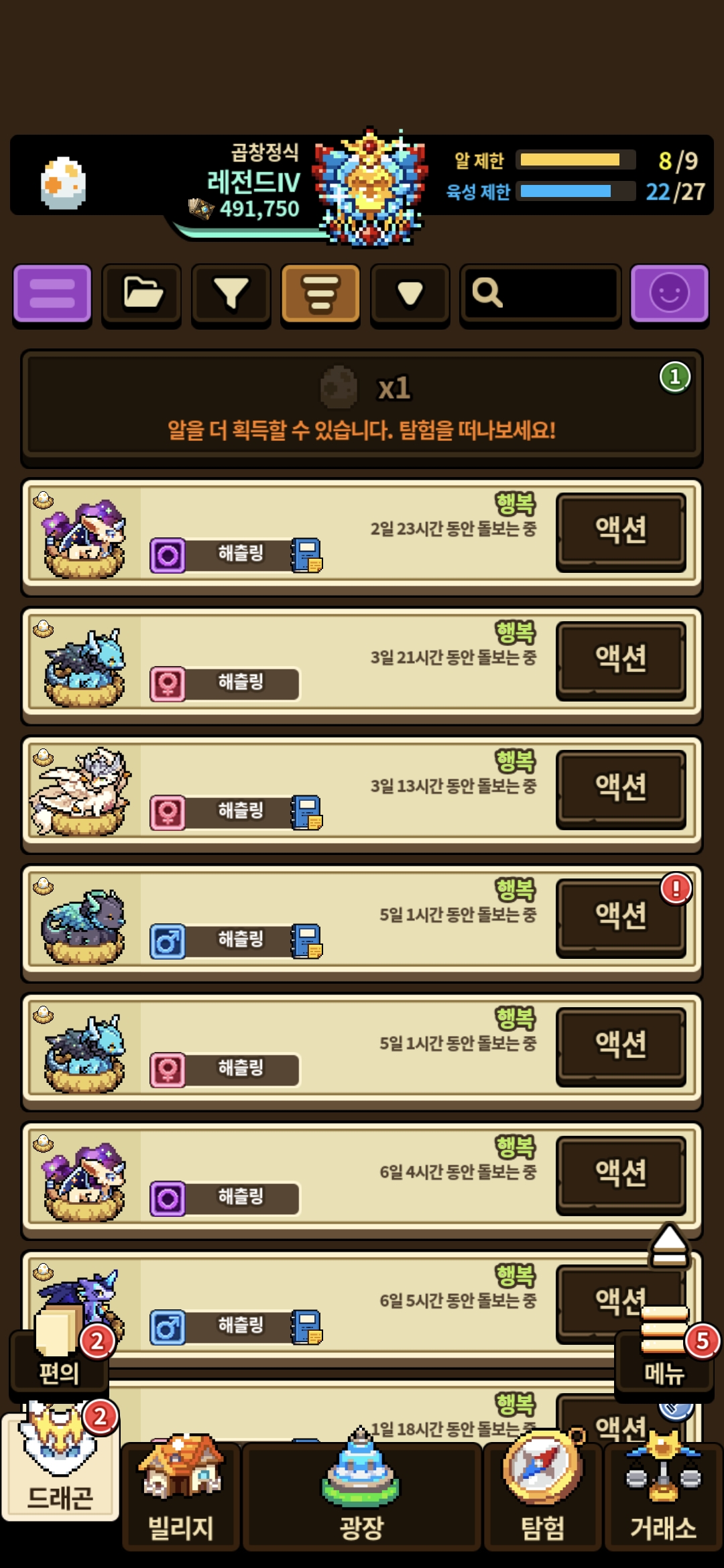Tap the highlighted sort order button
Screen dimensions: 724x1568
[320, 293]
